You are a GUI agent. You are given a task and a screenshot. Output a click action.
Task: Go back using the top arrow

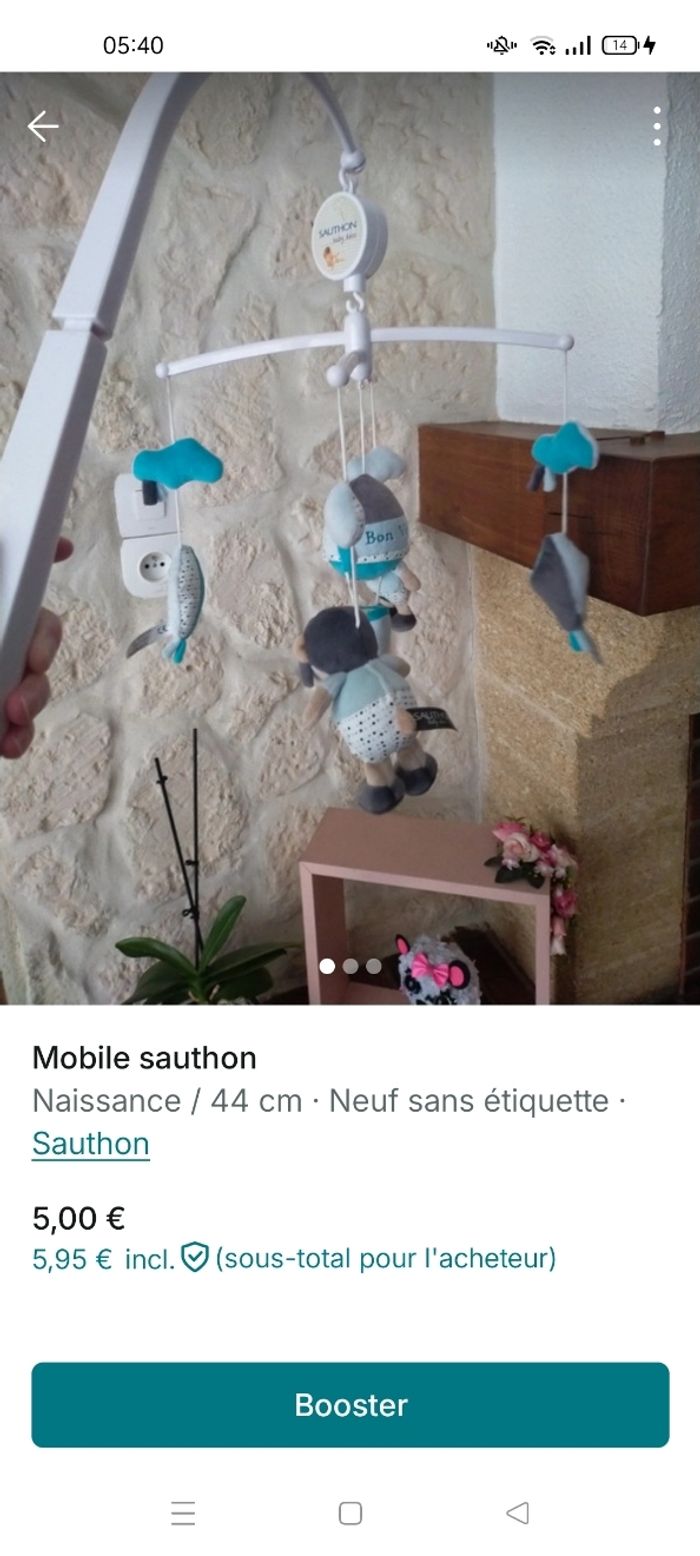click(43, 127)
